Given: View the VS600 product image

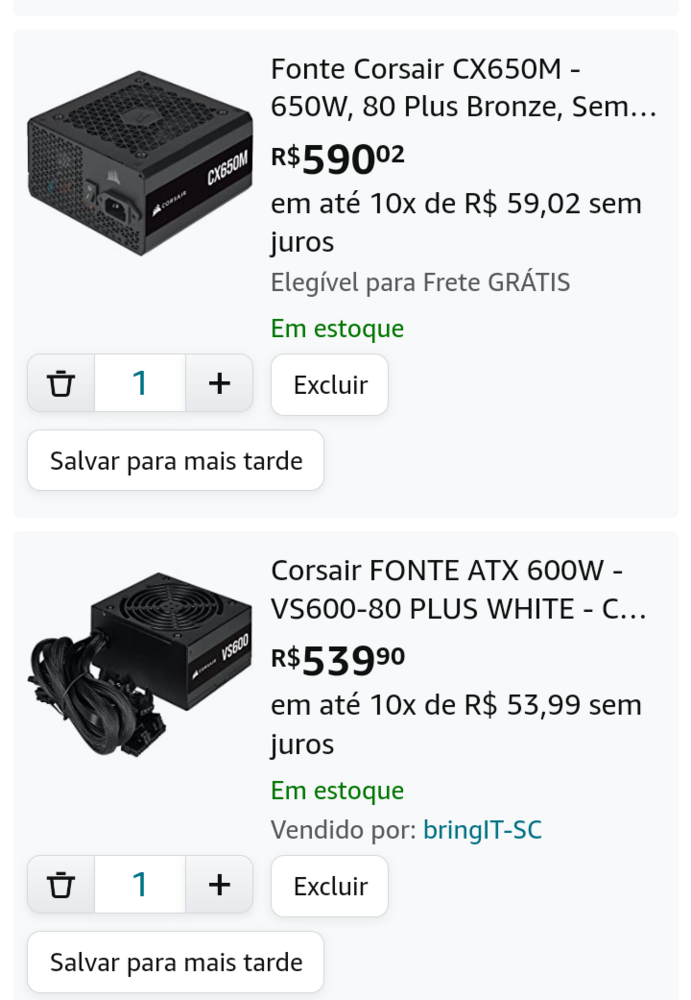Looking at the screenshot, I should coord(139,655).
